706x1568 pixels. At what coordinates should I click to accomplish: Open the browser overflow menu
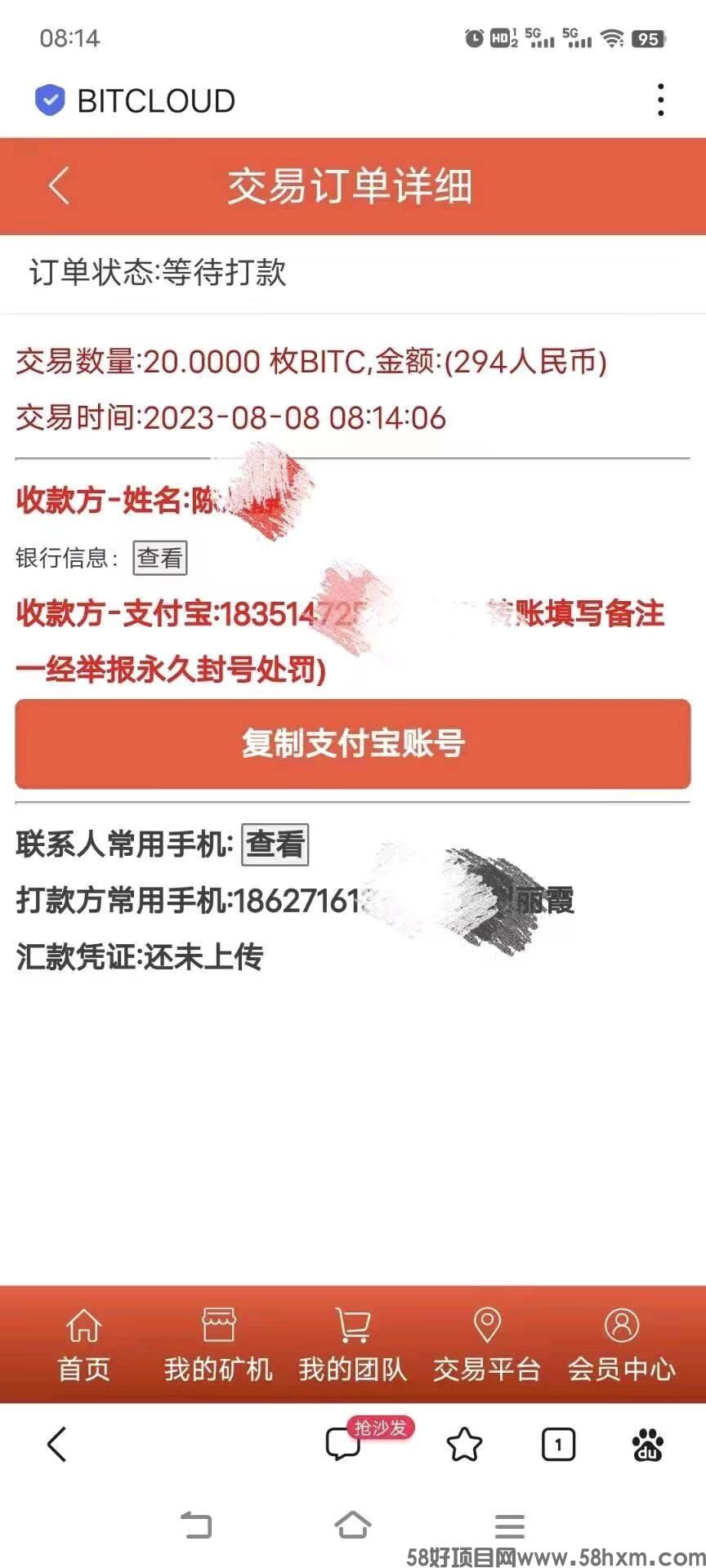pos(660,100)
